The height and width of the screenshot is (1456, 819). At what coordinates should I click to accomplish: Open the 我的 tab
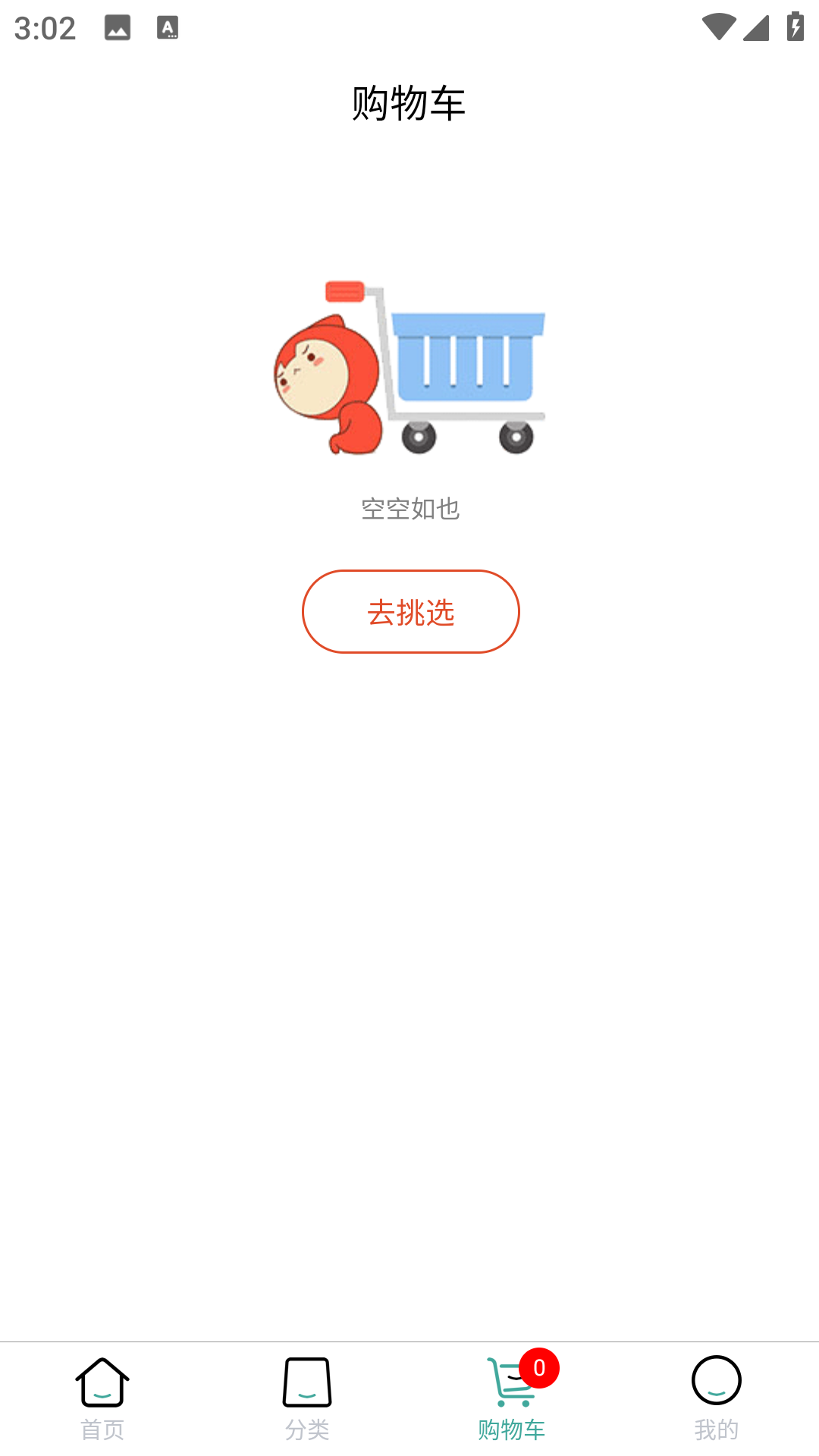click(x=716, y=1429)
